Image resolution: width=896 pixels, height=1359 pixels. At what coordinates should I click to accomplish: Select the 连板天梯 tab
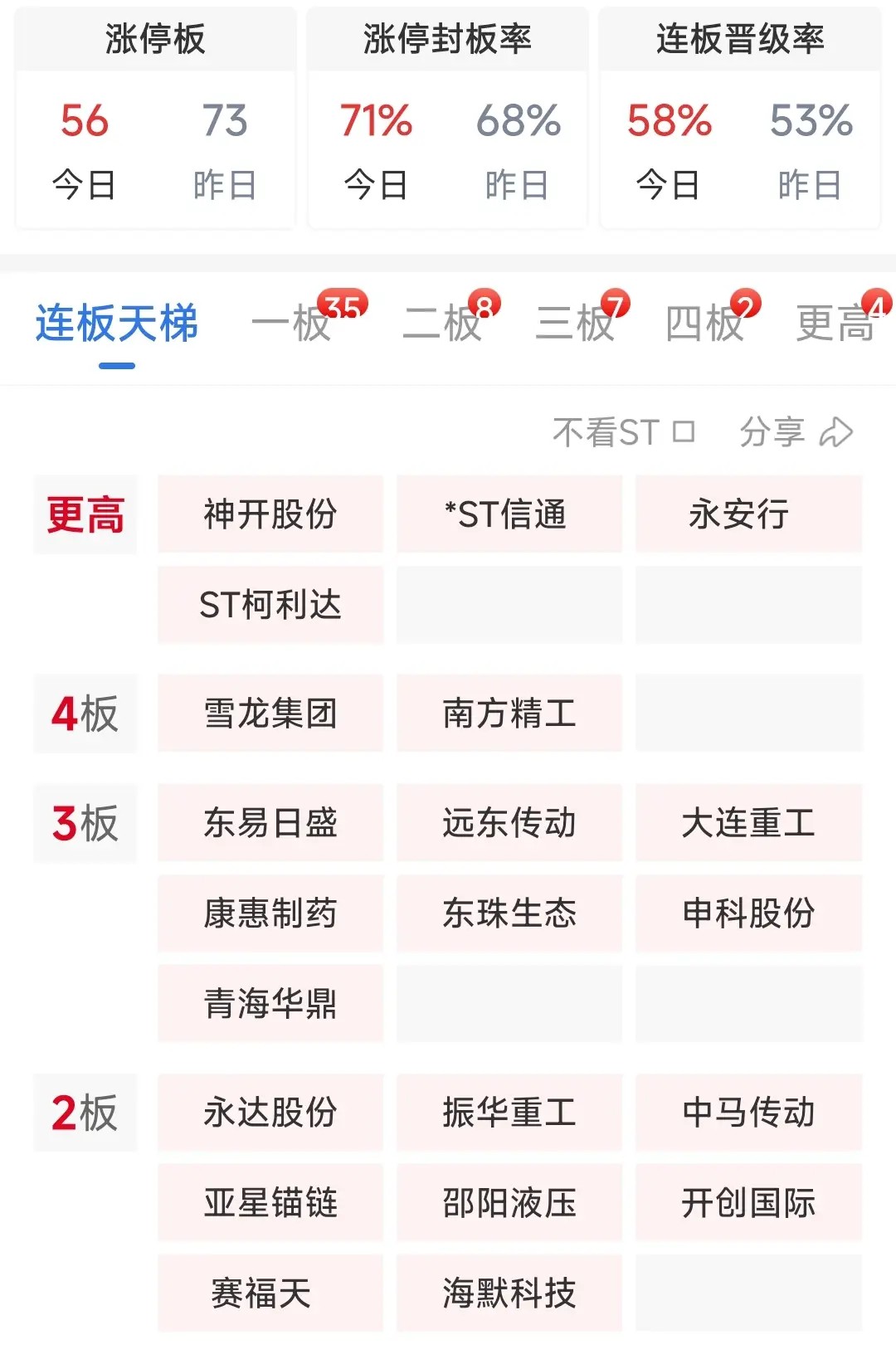117,324
